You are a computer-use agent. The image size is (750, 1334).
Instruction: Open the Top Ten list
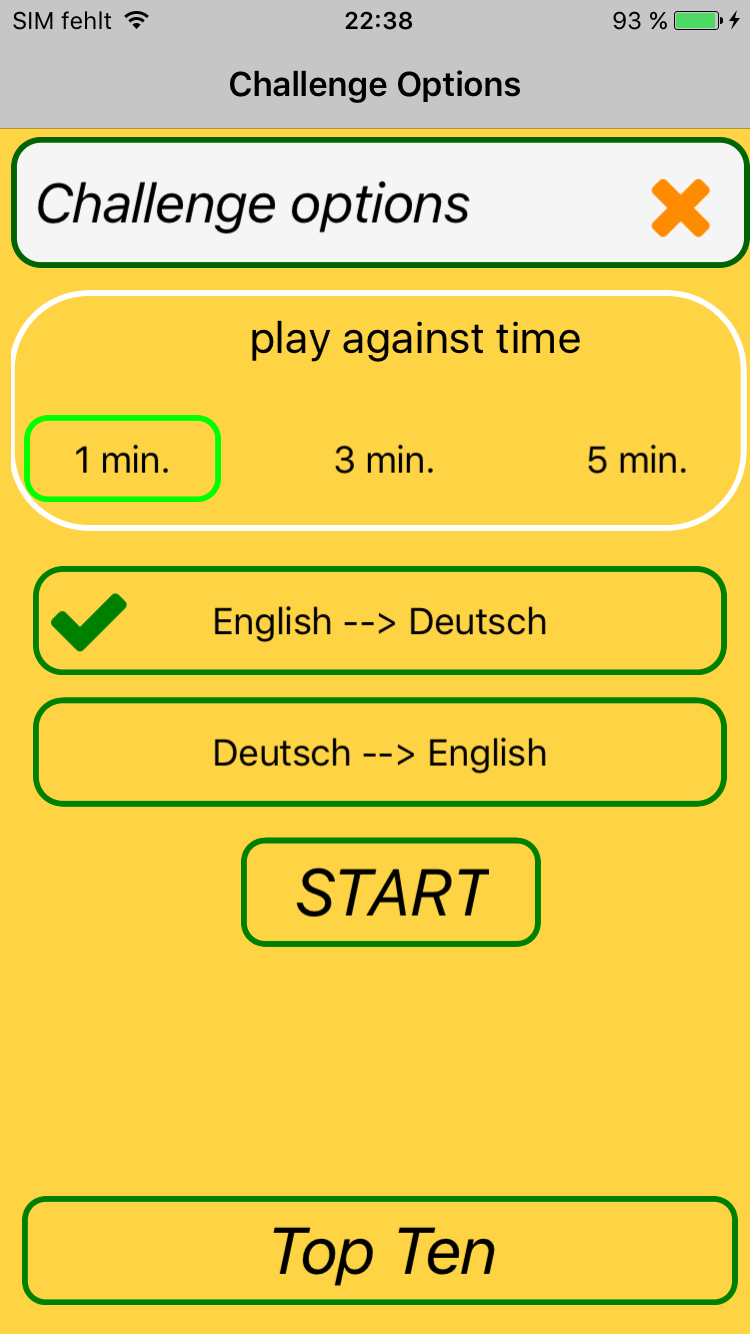point(380,1251)
